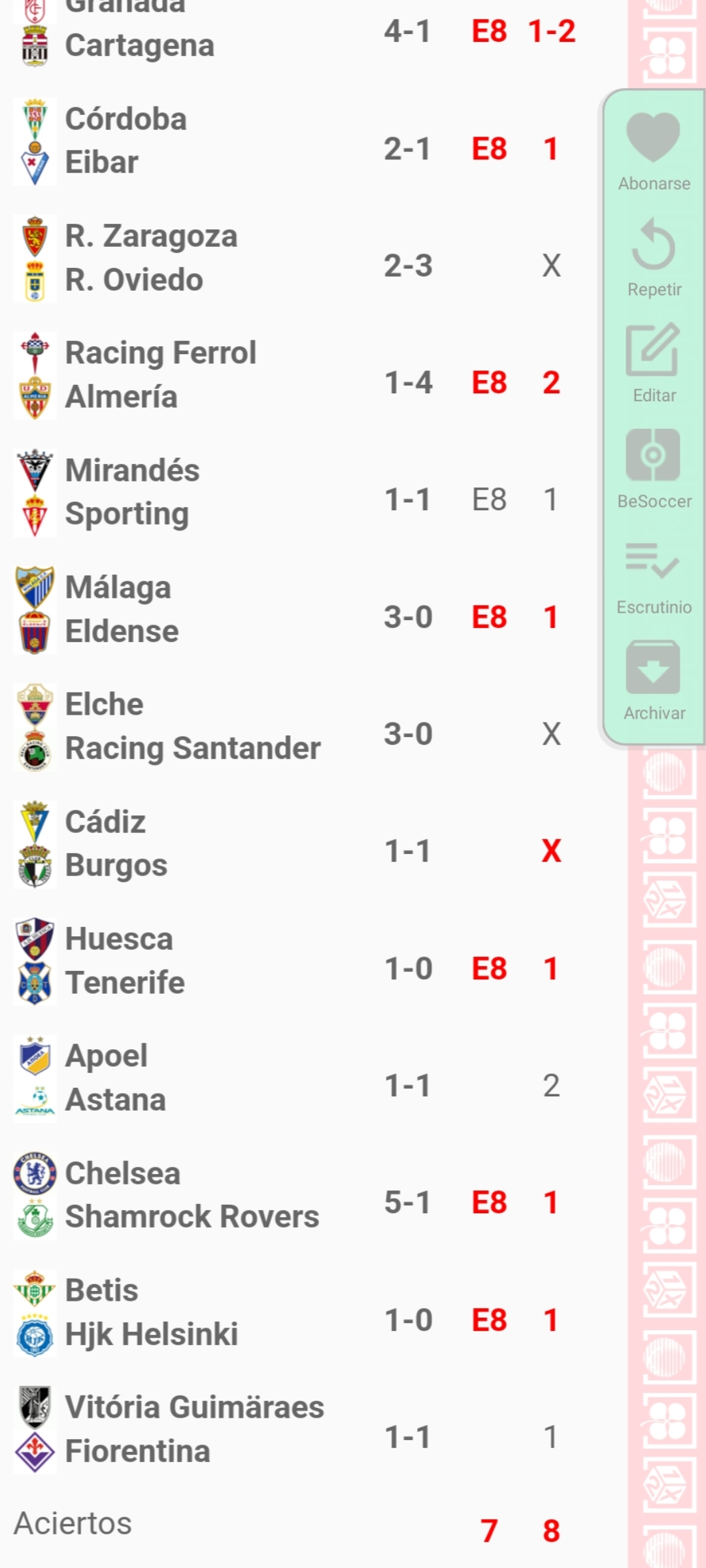Tap the Abonarse heart button
Image resolution: width=706 pixels, height=1568 pixels.
653,152
